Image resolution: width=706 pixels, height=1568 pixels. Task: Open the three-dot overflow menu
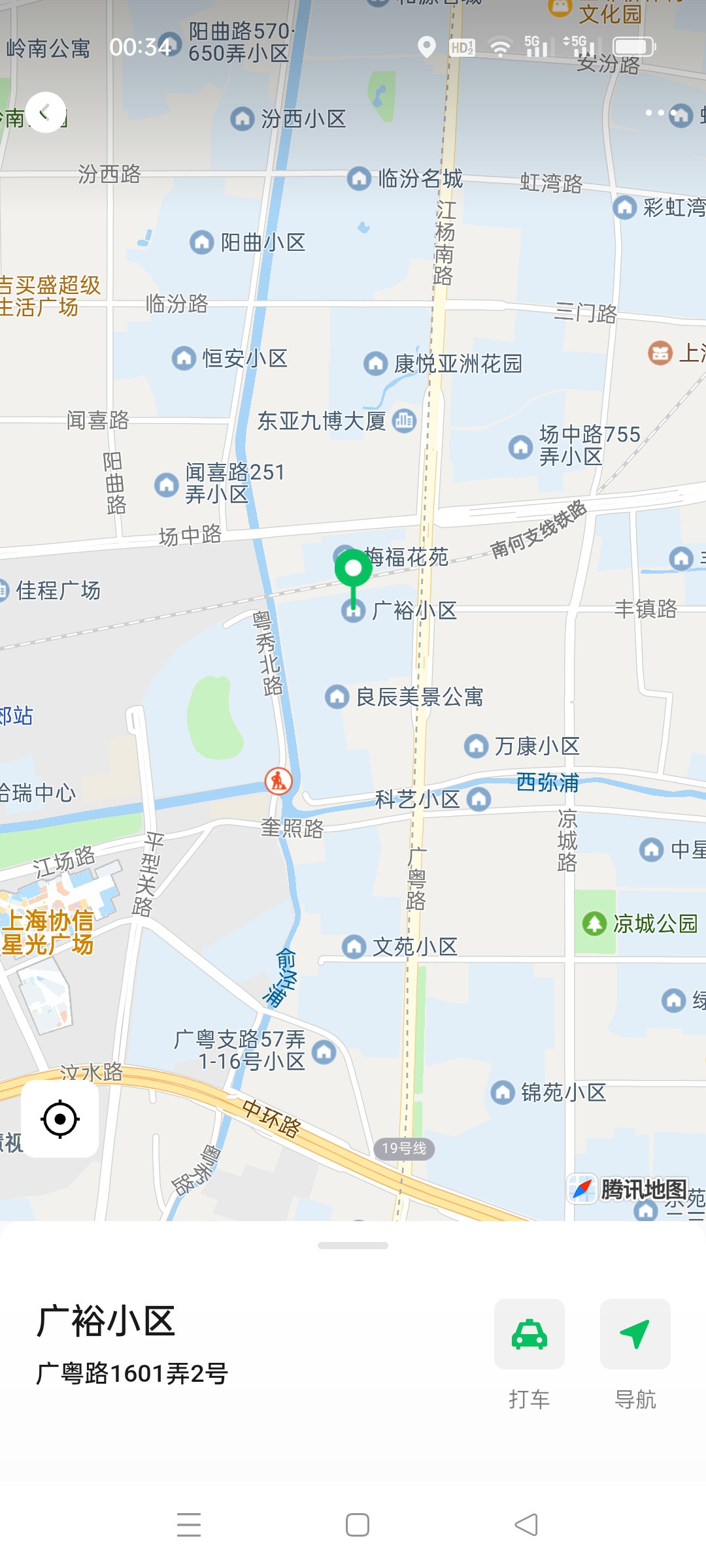[x=660, y=113]
